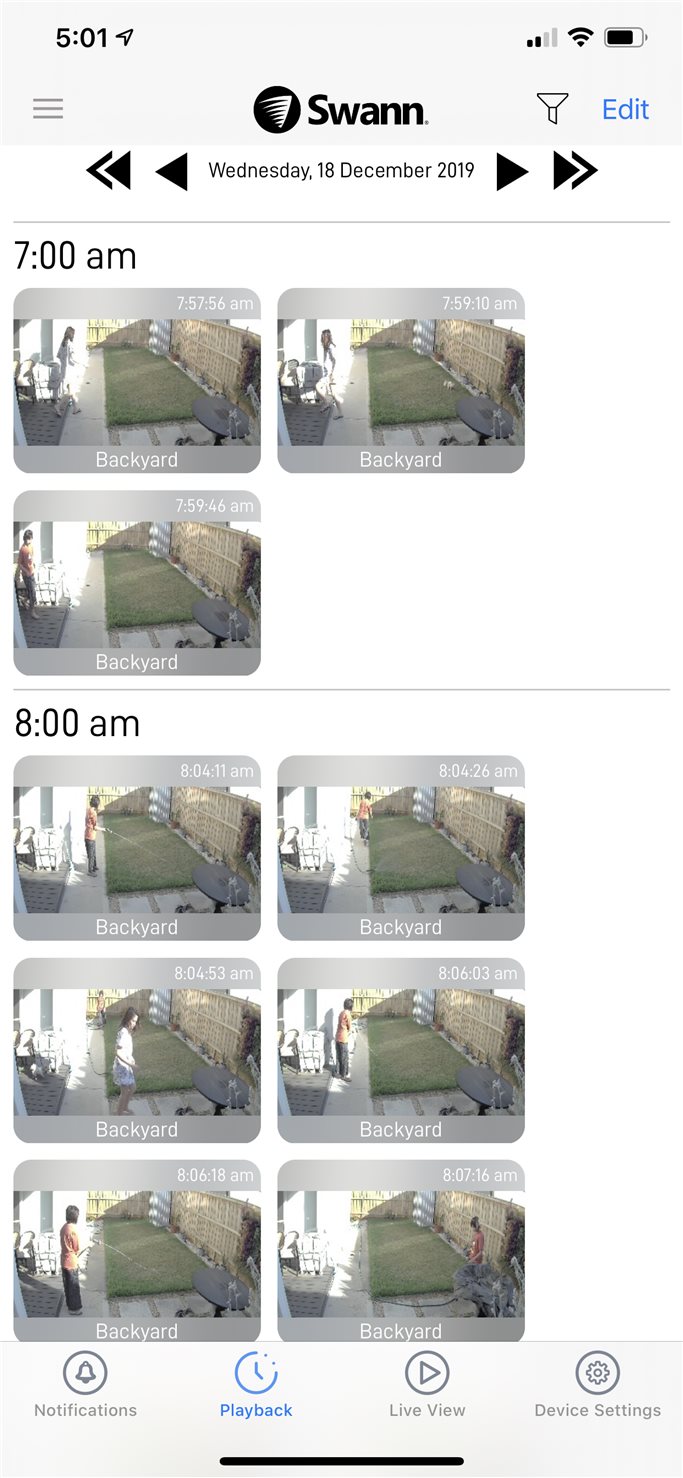Jump forward with double-right arrow
Screen dimensions: 683x1478
tap(575, 171)
